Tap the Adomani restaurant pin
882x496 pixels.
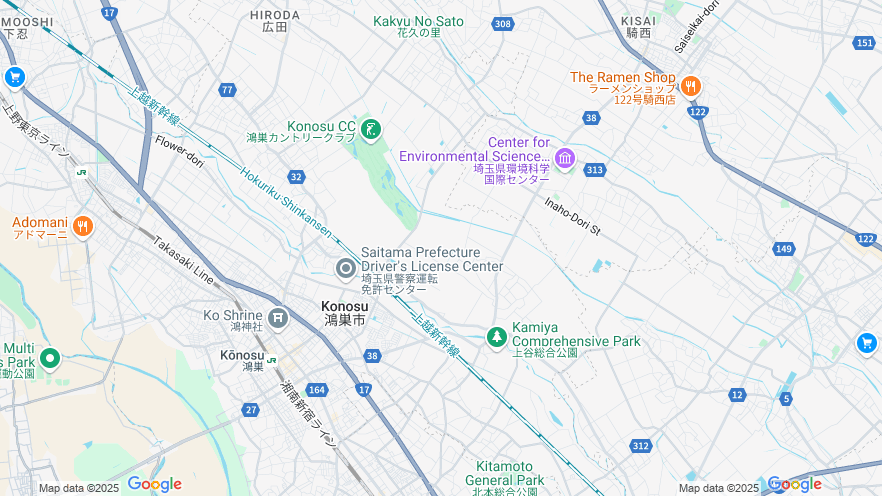82,226
